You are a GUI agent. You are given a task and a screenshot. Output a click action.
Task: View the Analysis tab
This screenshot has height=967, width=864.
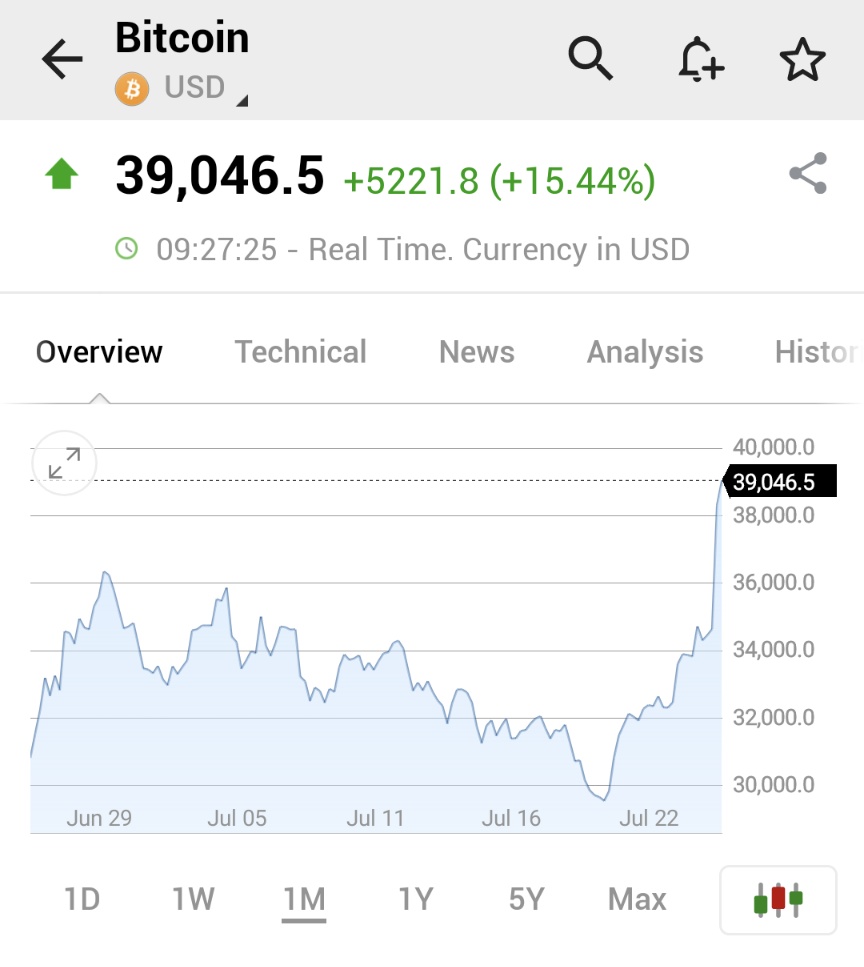[x=644, y=352]
